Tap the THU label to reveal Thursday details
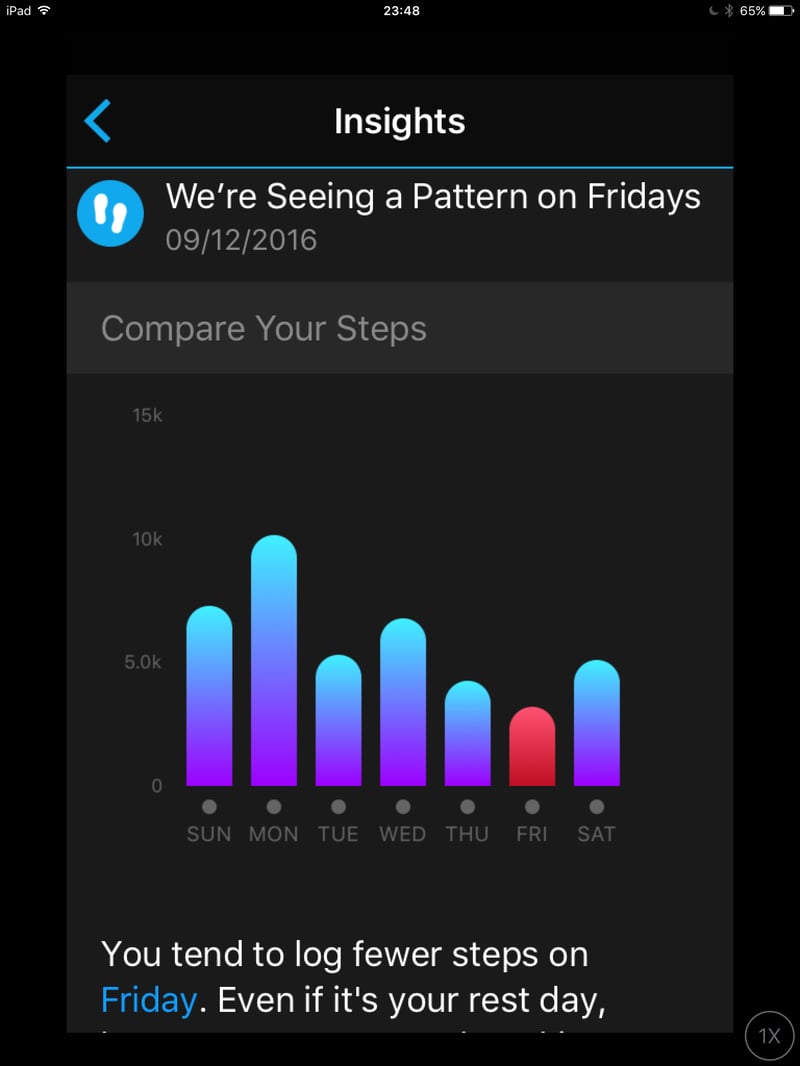The height and width of the screenshot is (1066, 800). tap(467, 834)
